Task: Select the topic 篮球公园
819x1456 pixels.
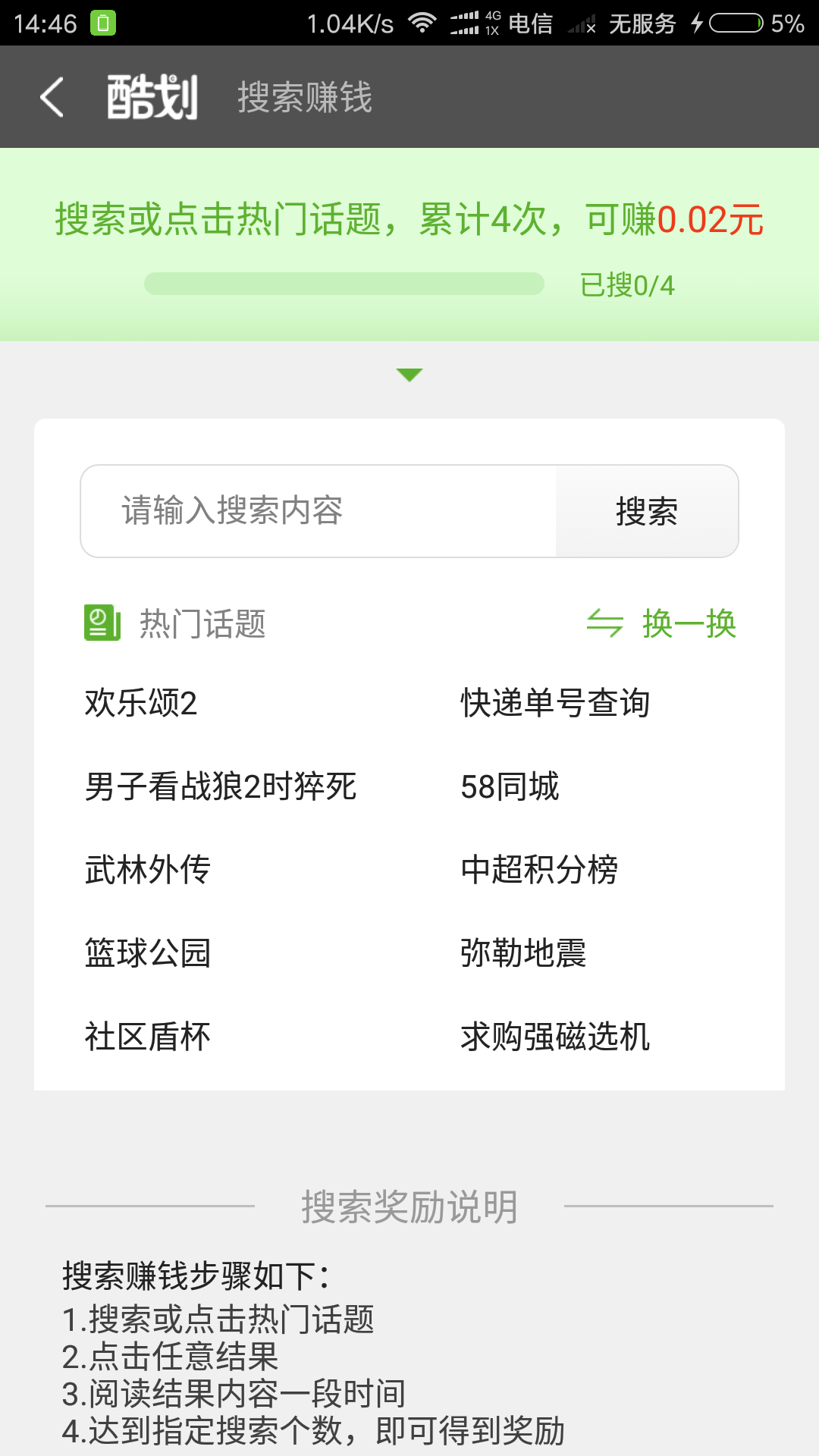Action: [x=147, y=953]
